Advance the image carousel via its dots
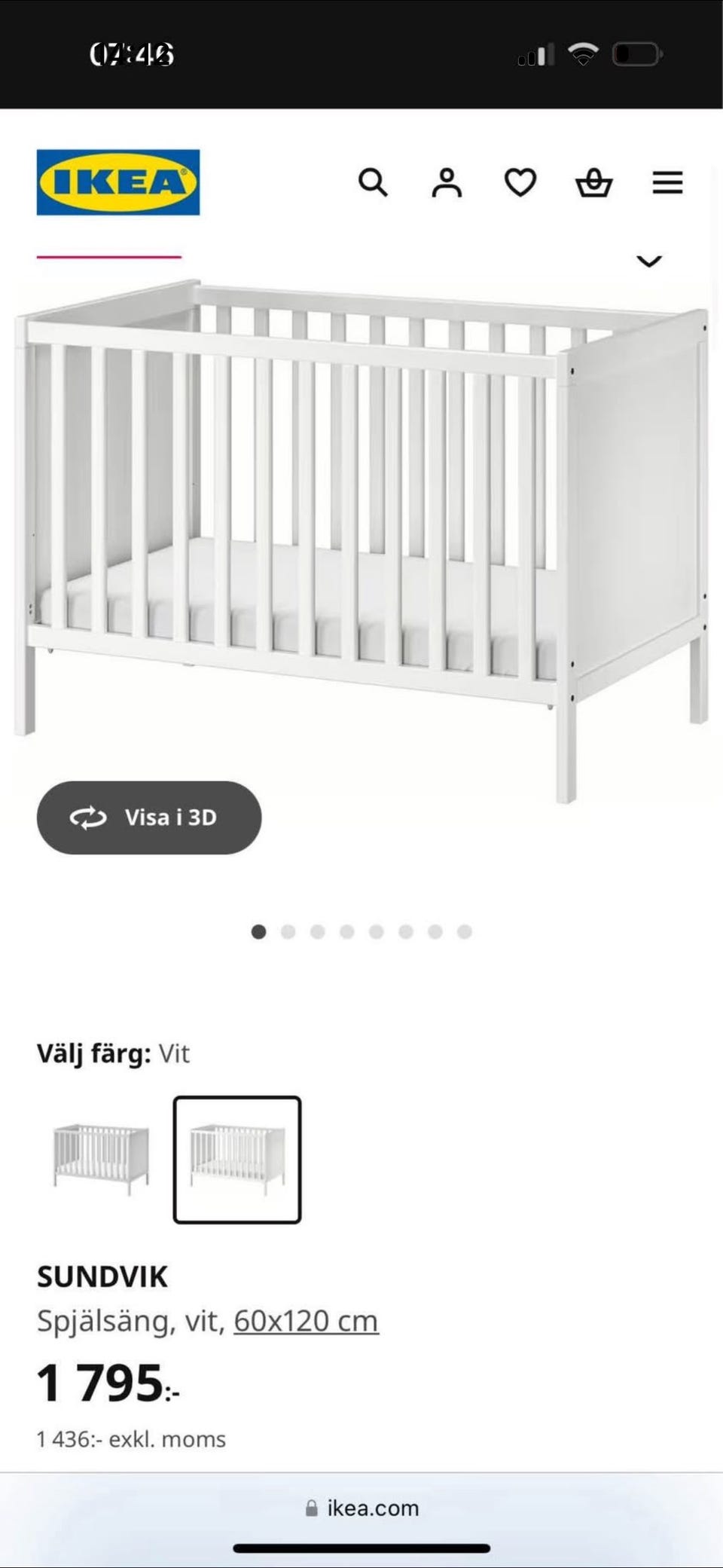This screenshot has width=723, height=1568. pos(361,932)
